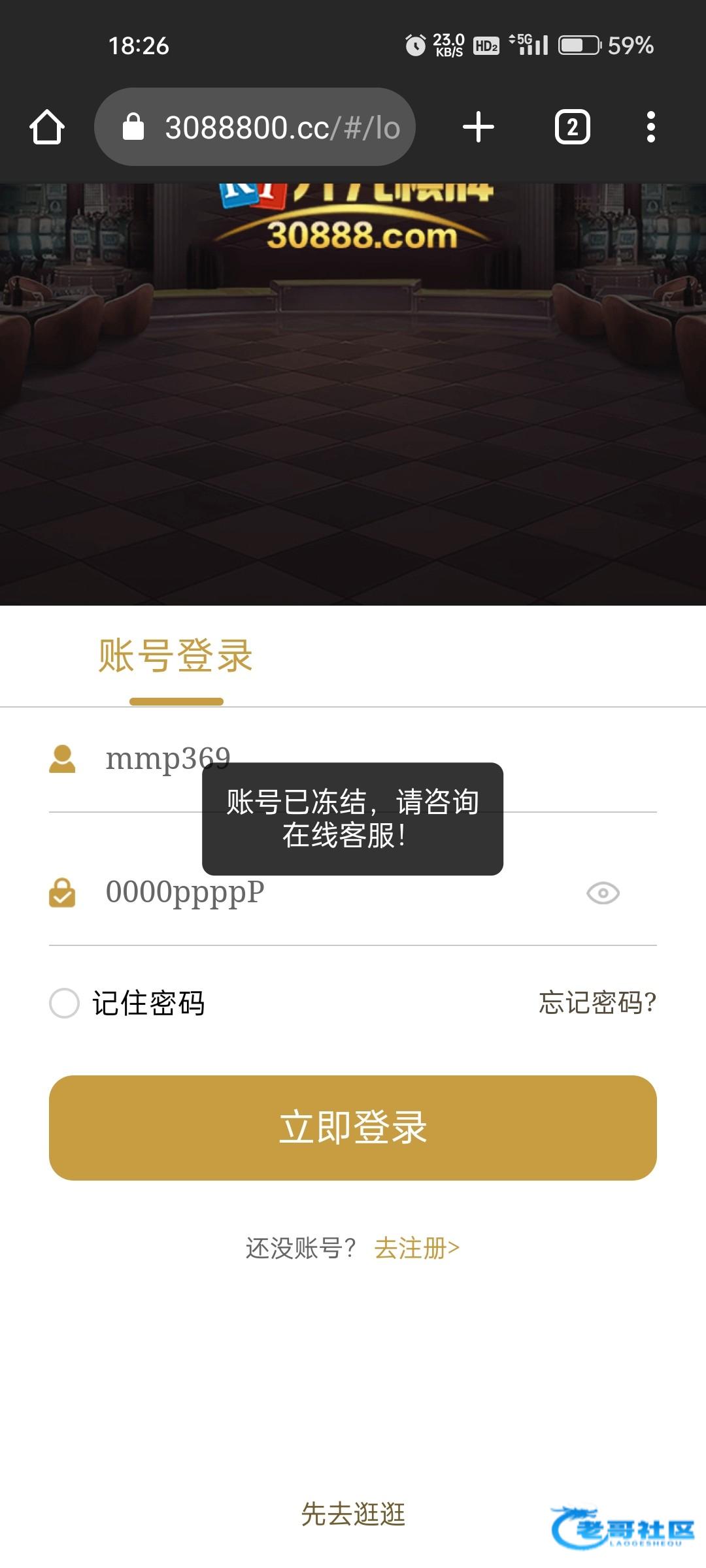Select the 账号登录 tab
706x1568 pixels.
176,656
